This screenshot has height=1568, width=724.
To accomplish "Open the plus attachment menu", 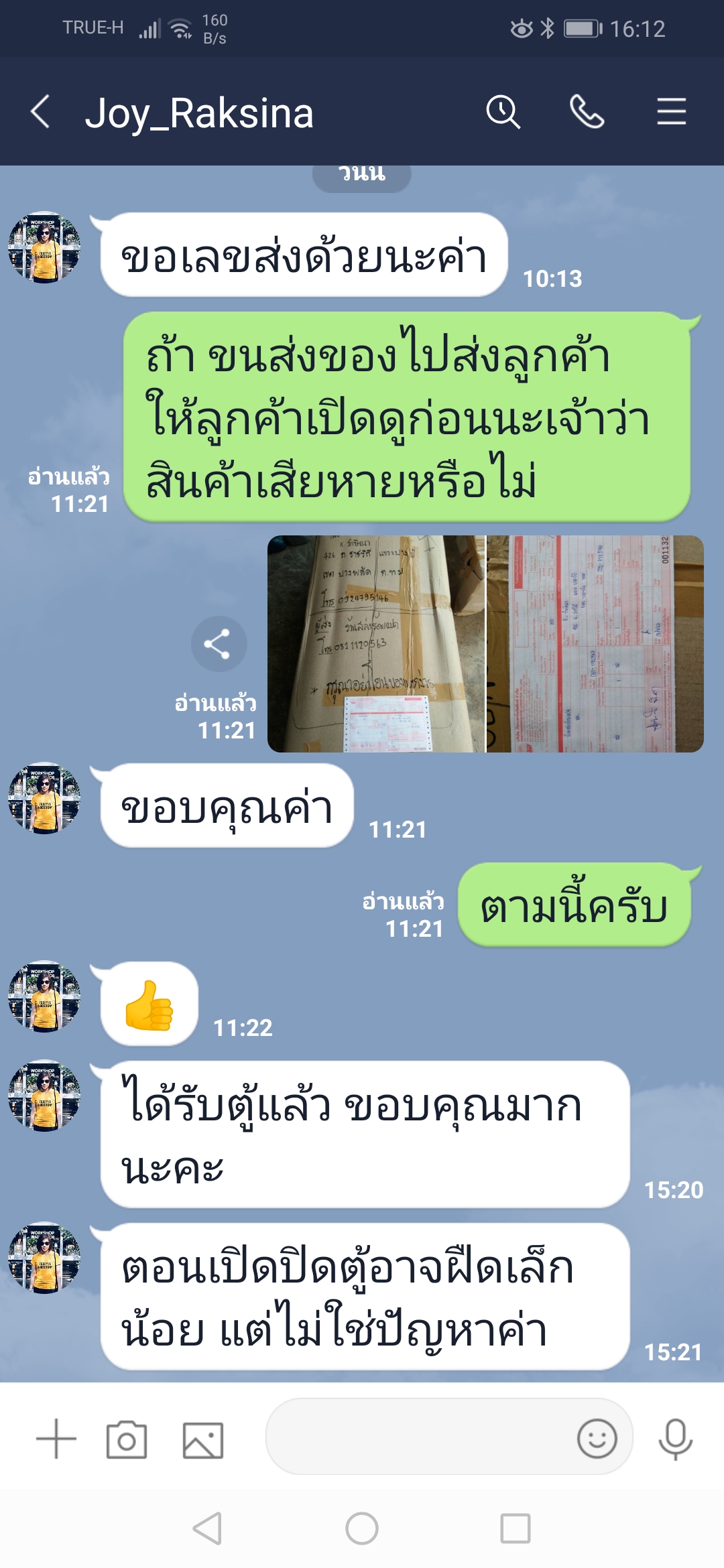I will (56, 1439).
